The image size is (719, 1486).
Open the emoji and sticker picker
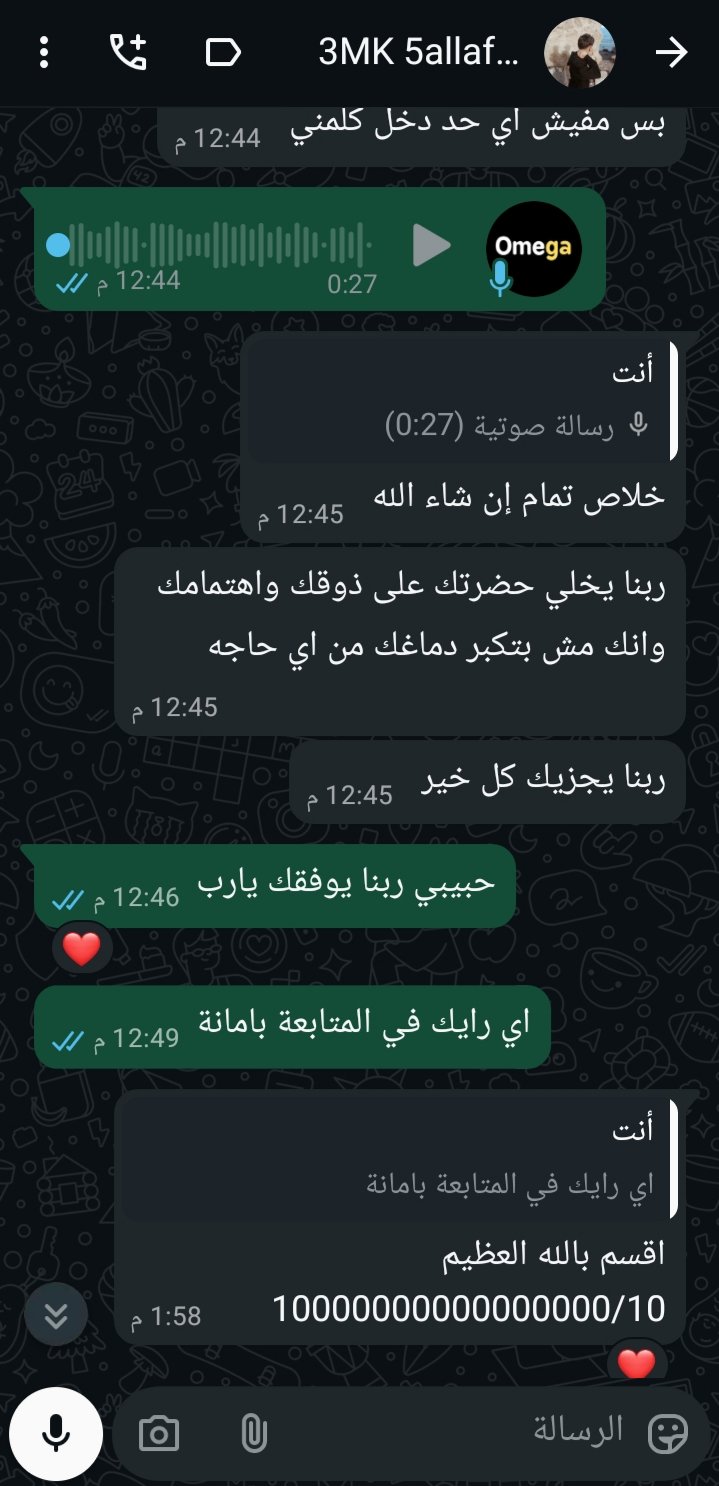(x=669, y=1434)
